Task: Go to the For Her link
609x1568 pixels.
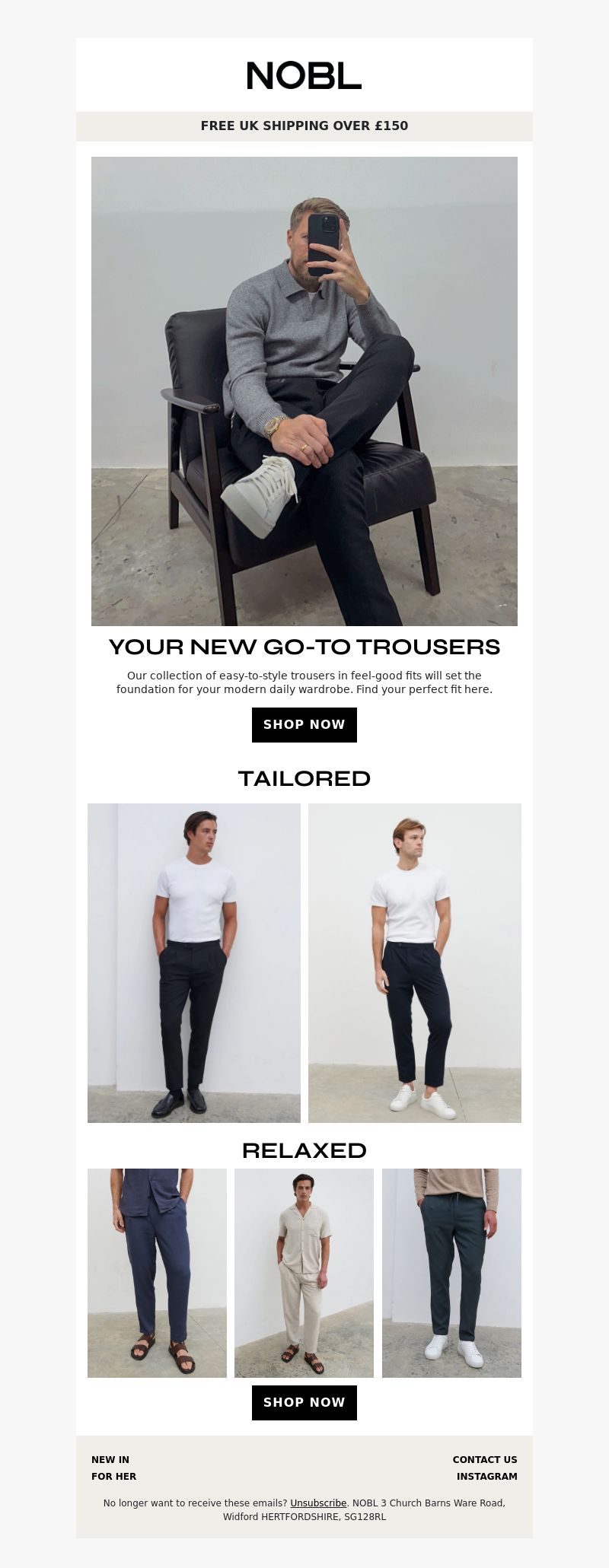Action: pyautogui.click(x=114, y=1476)
